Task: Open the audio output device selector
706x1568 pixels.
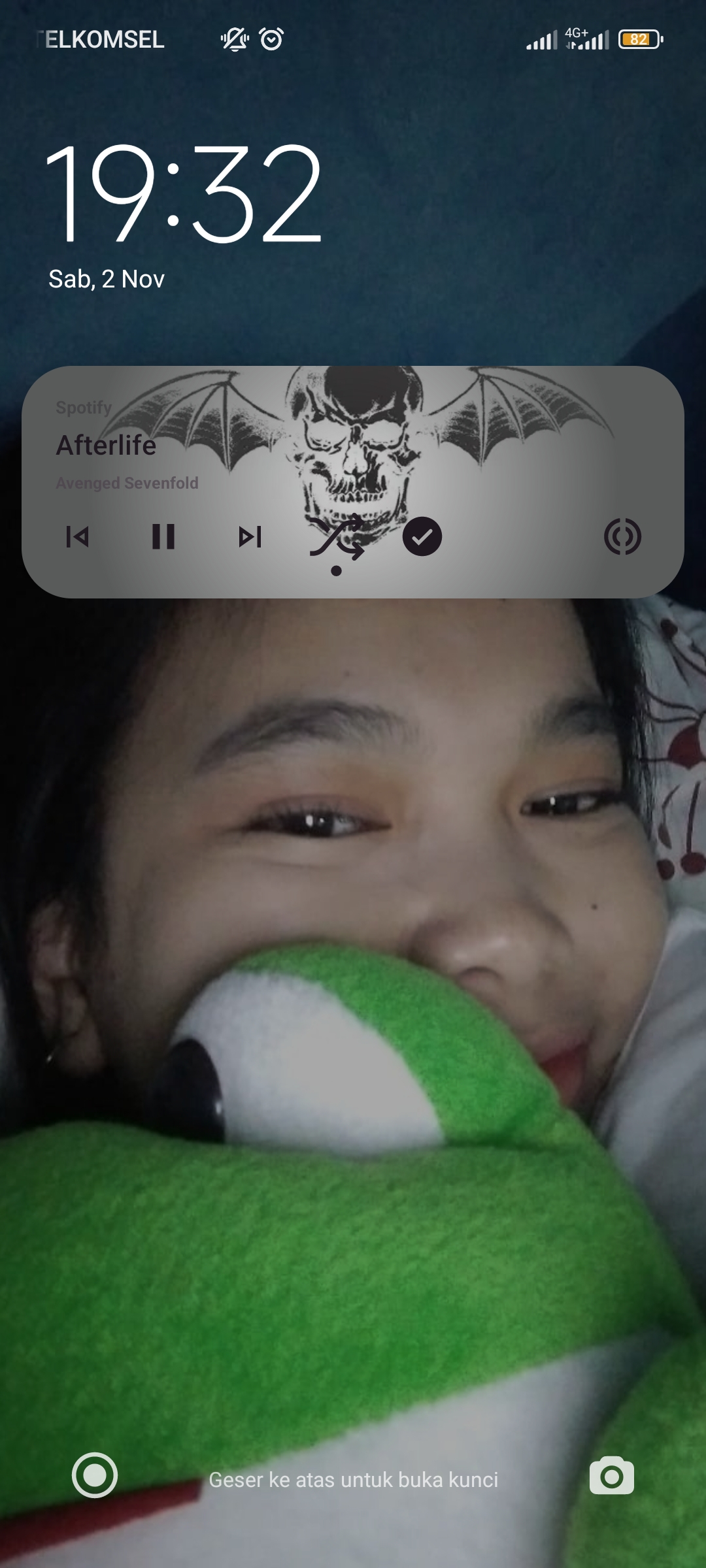Action: 622,537
